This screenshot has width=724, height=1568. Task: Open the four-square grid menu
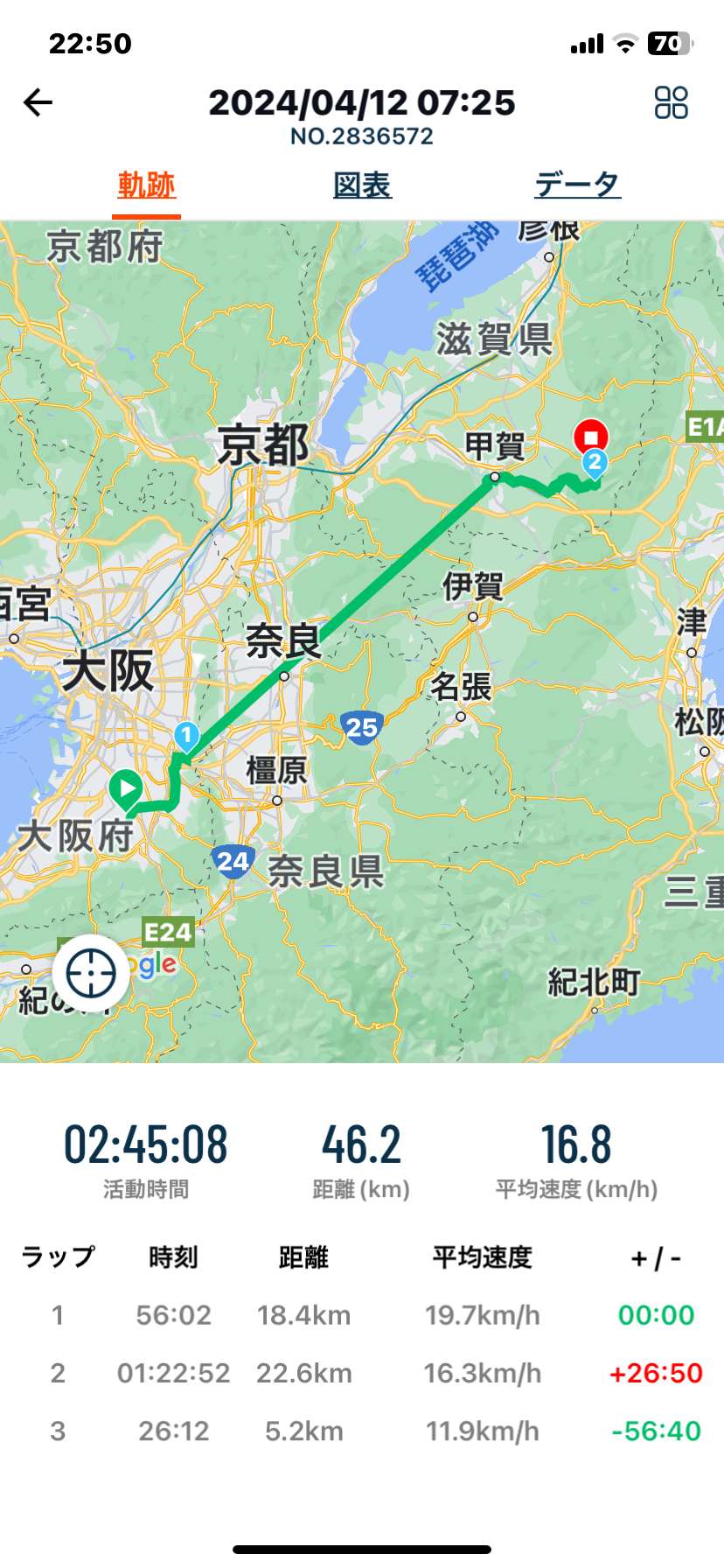click(x=671, y=103)
